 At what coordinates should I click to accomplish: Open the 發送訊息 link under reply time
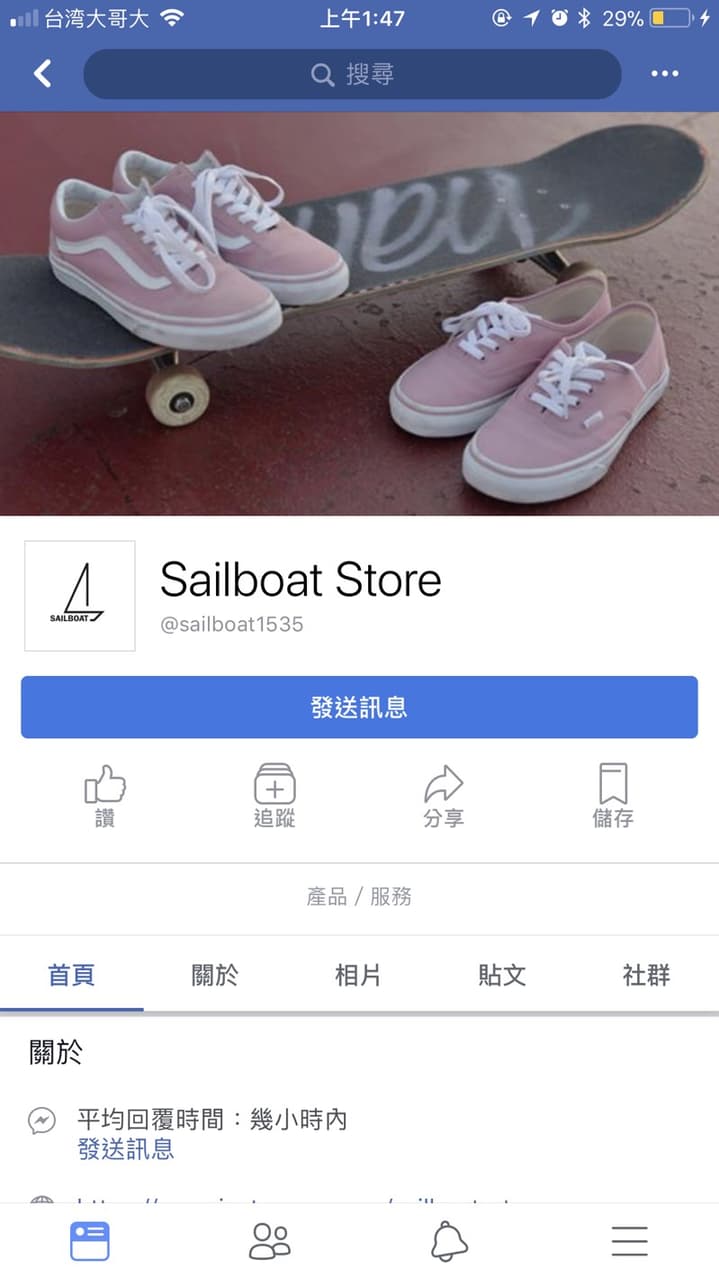pyautogui.click(x=126, y=1149)
